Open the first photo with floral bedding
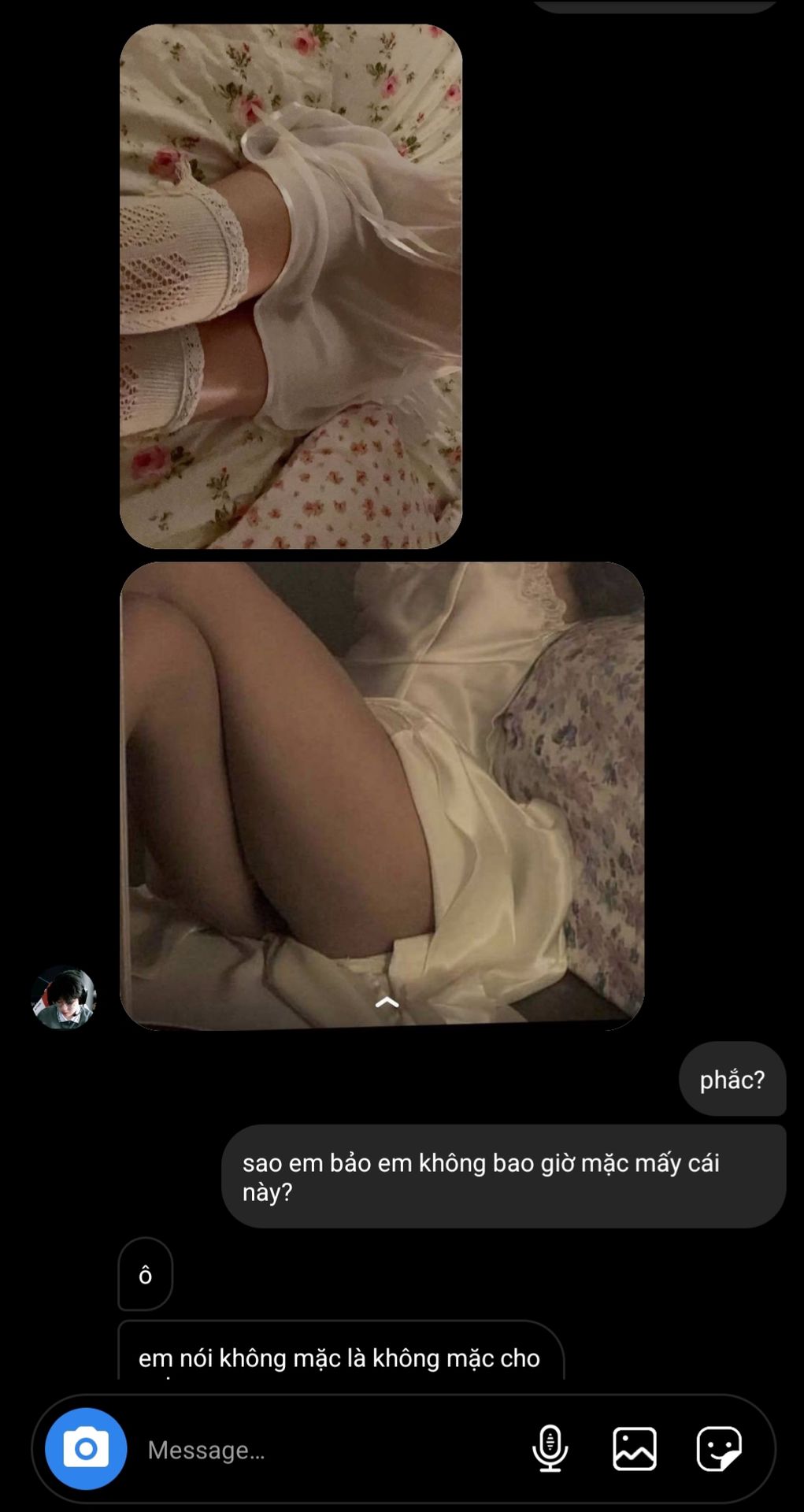Viewport: 804px width, 1512px height. [291, 286]
